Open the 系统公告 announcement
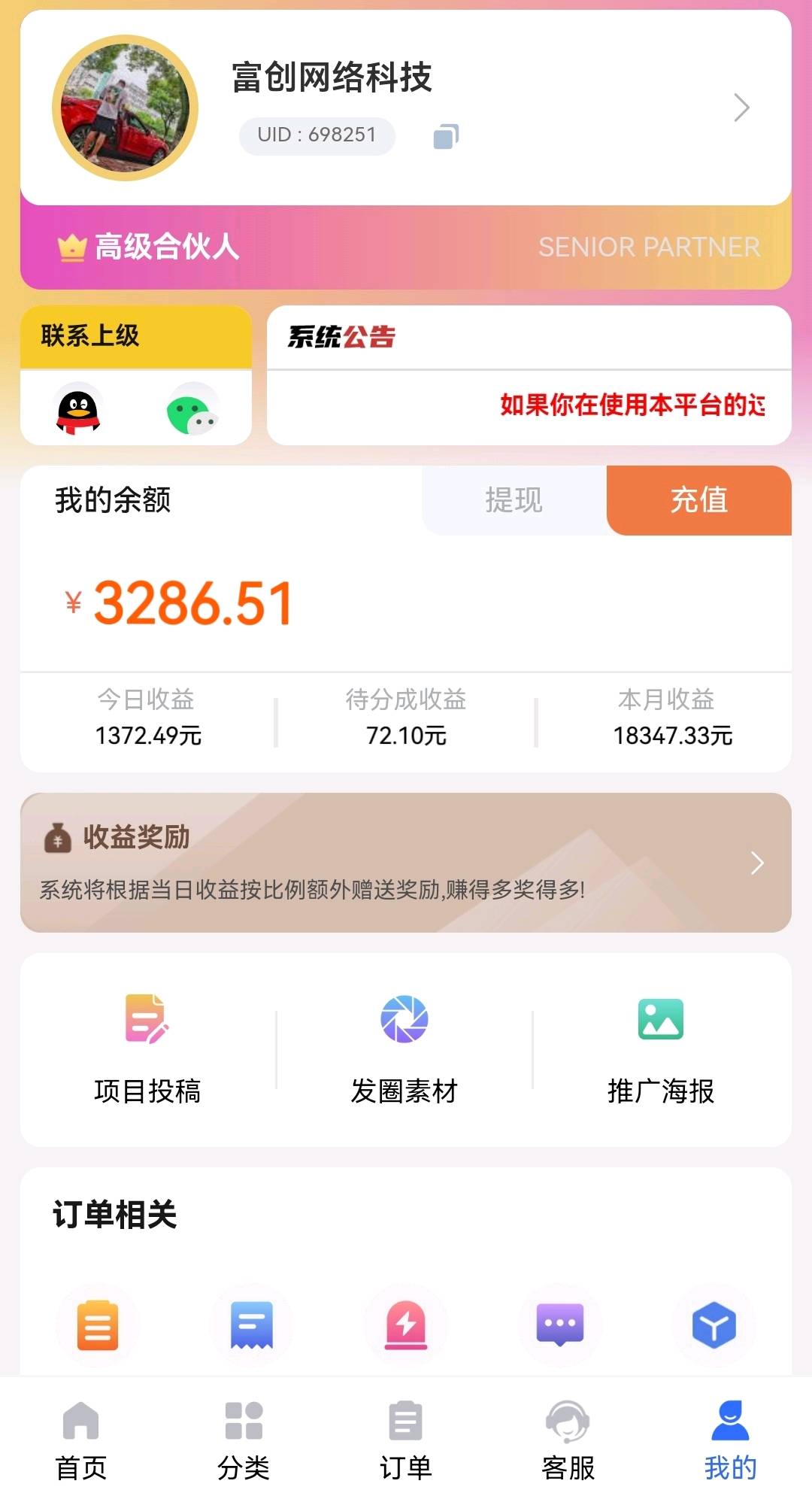 [529, 375]
